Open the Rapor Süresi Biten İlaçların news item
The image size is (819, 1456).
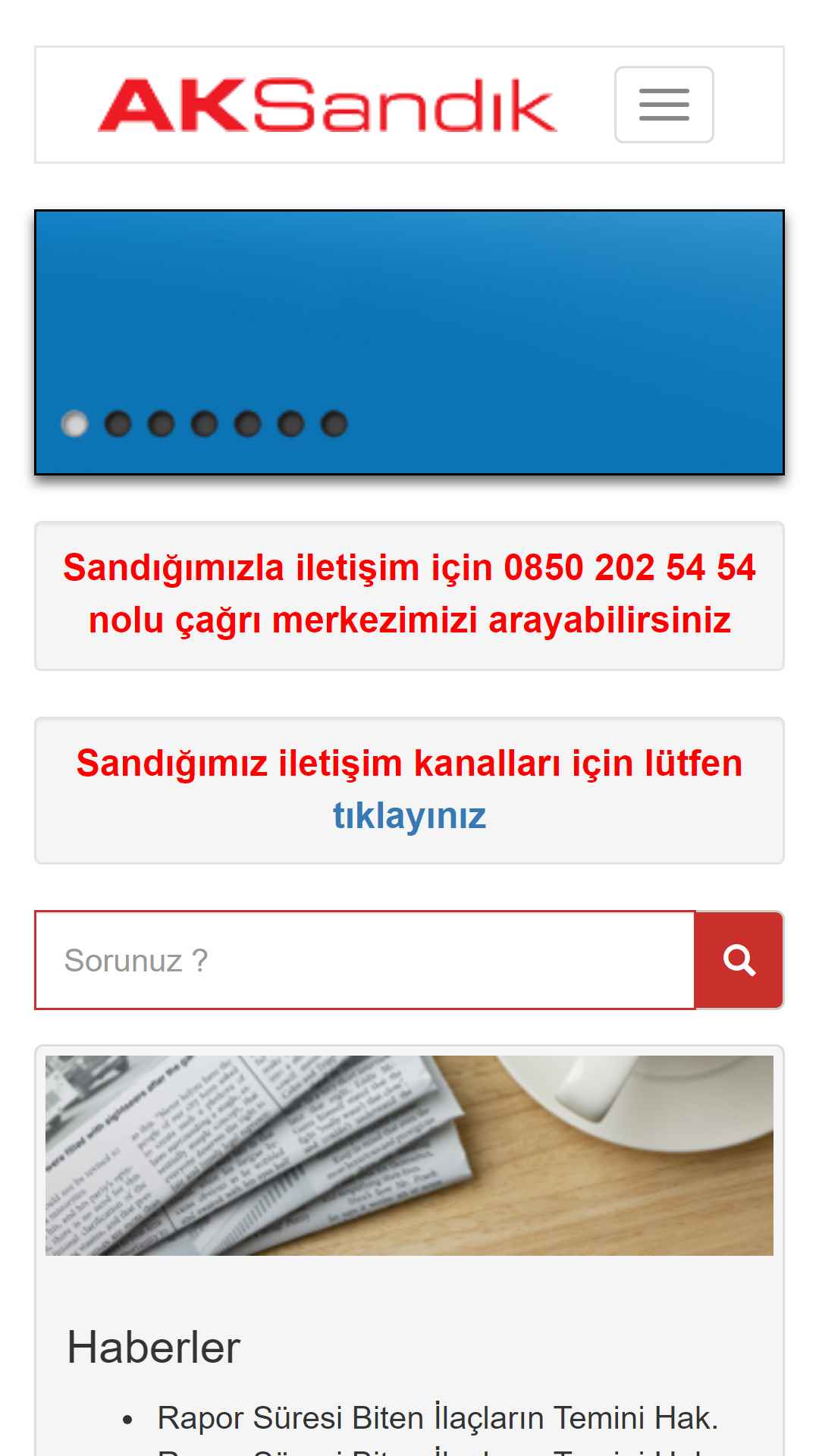click(x=438, y=1418)
